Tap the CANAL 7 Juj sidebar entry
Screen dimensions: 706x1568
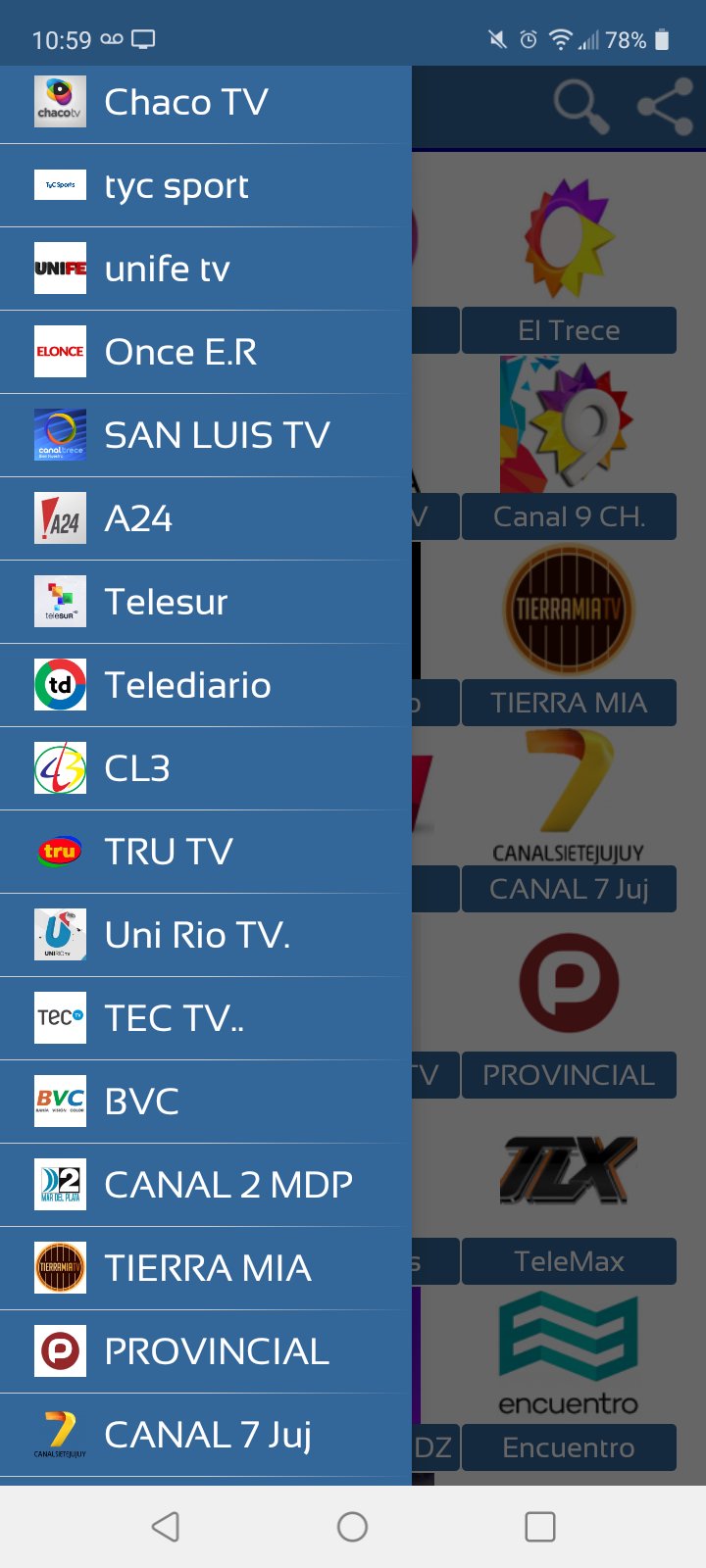pos(204,1434)
